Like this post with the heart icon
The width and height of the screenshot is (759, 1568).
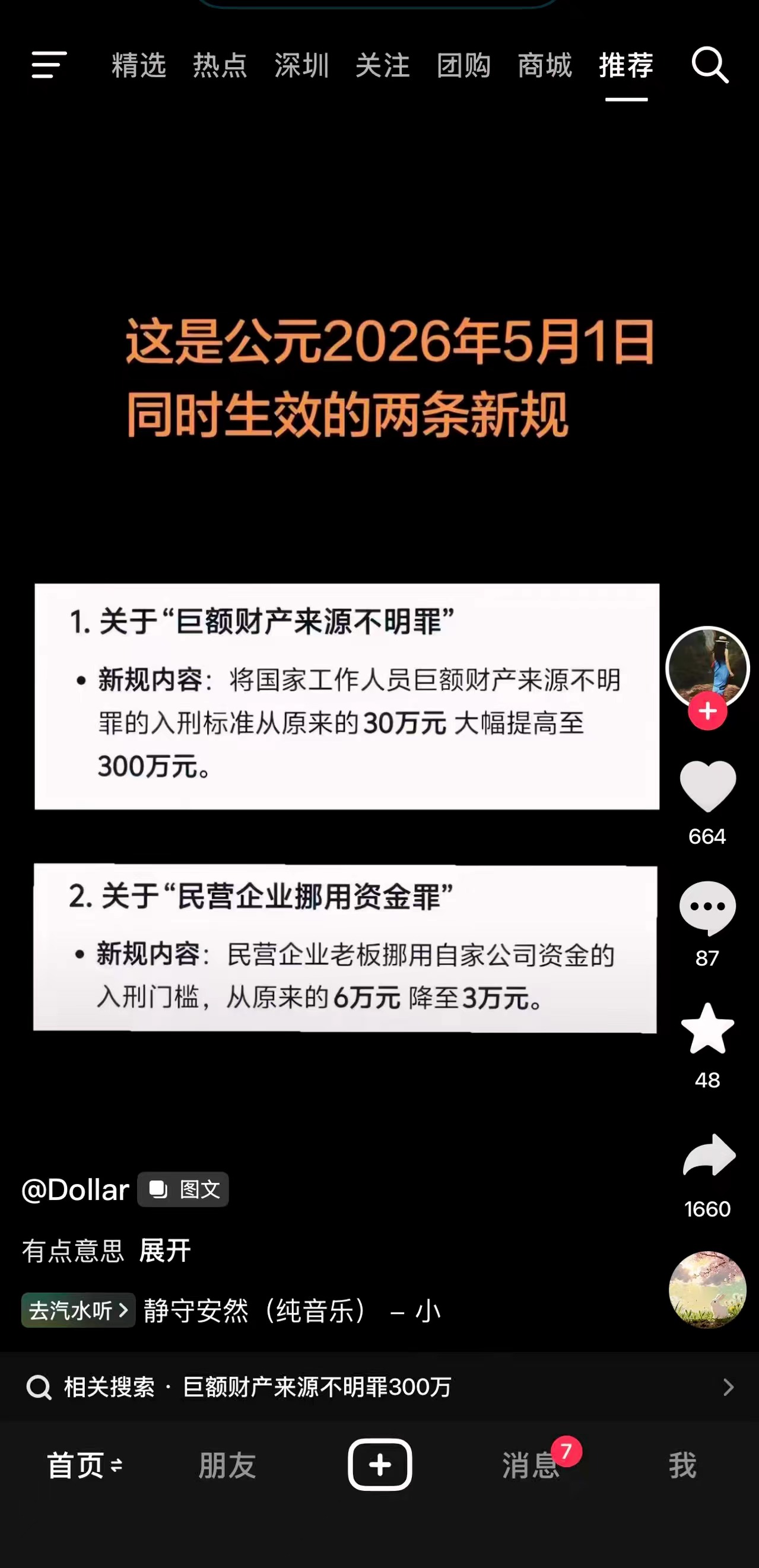707,786
